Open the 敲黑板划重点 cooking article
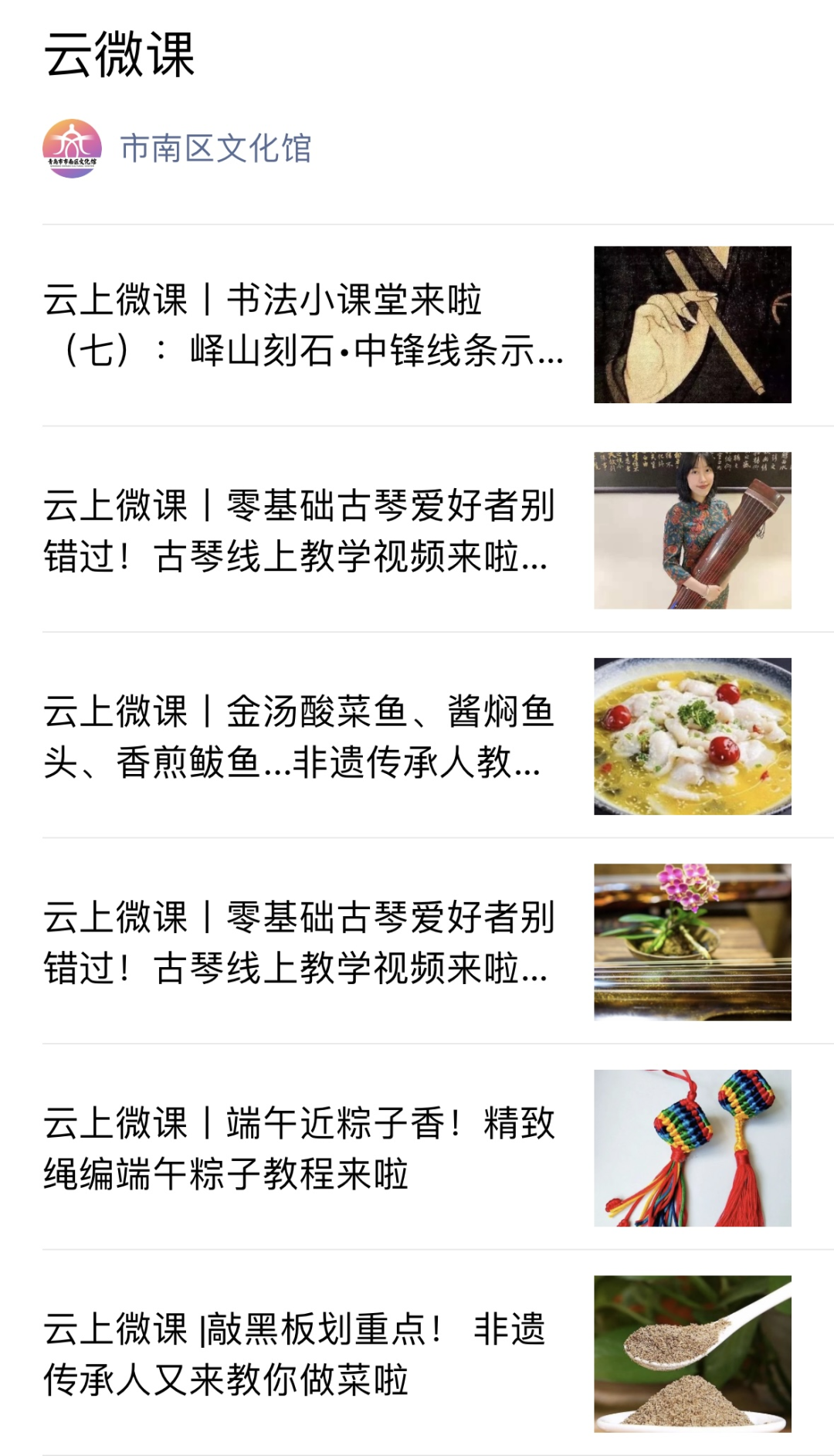 417,1353
